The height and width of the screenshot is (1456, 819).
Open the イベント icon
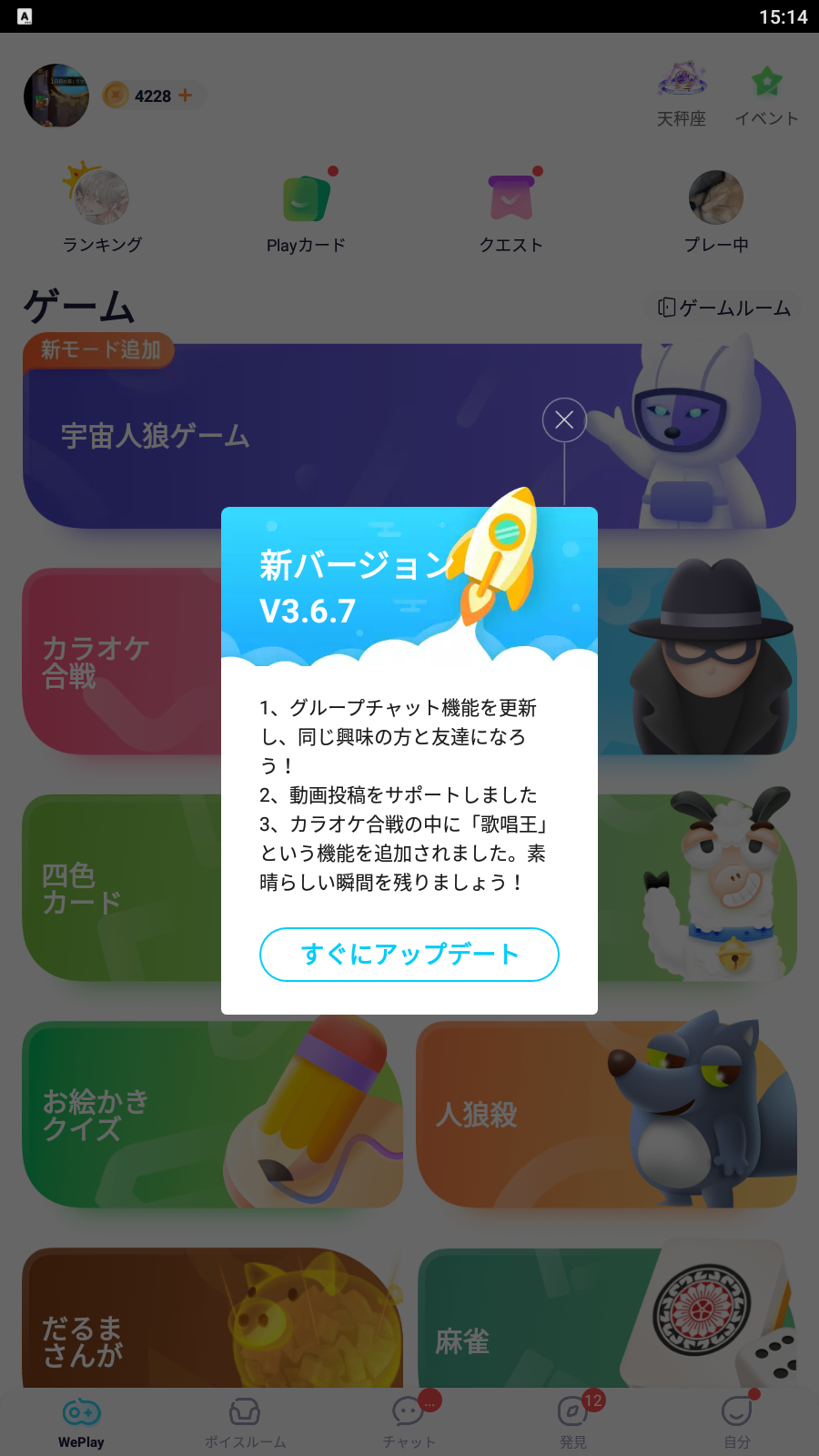(x=766, y=96)
